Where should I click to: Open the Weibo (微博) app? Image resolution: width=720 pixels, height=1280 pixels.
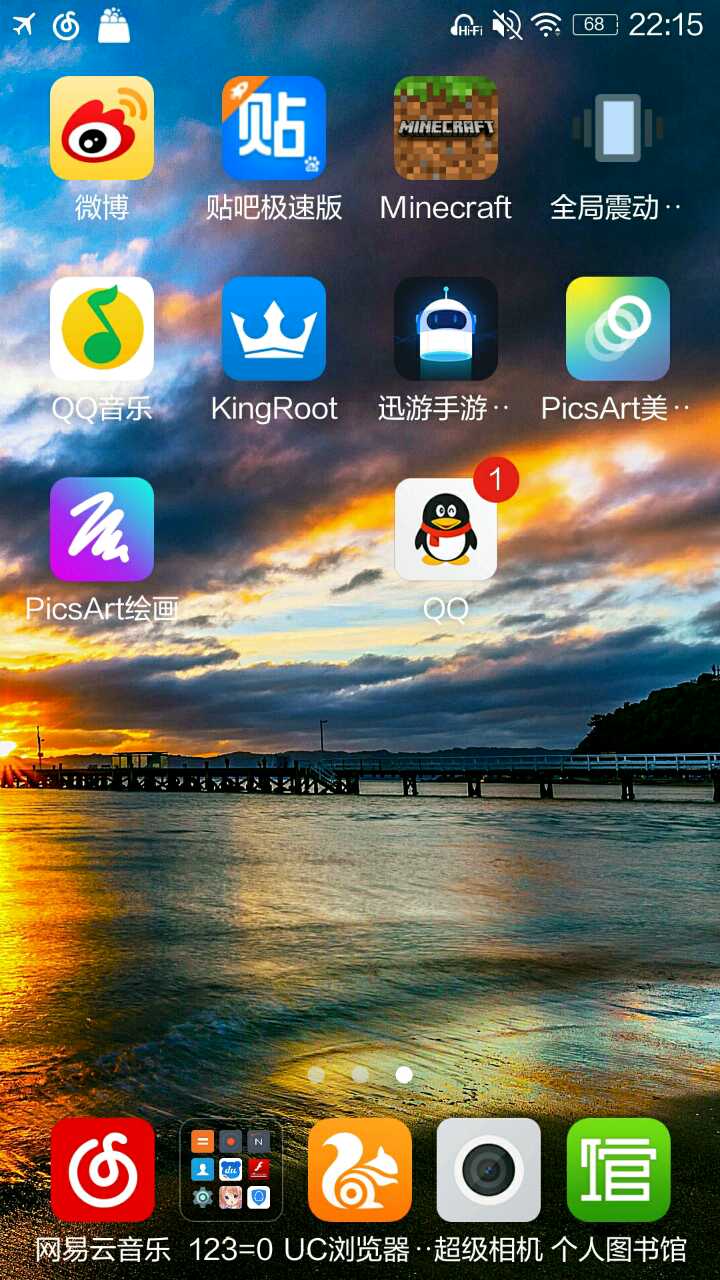102,129
